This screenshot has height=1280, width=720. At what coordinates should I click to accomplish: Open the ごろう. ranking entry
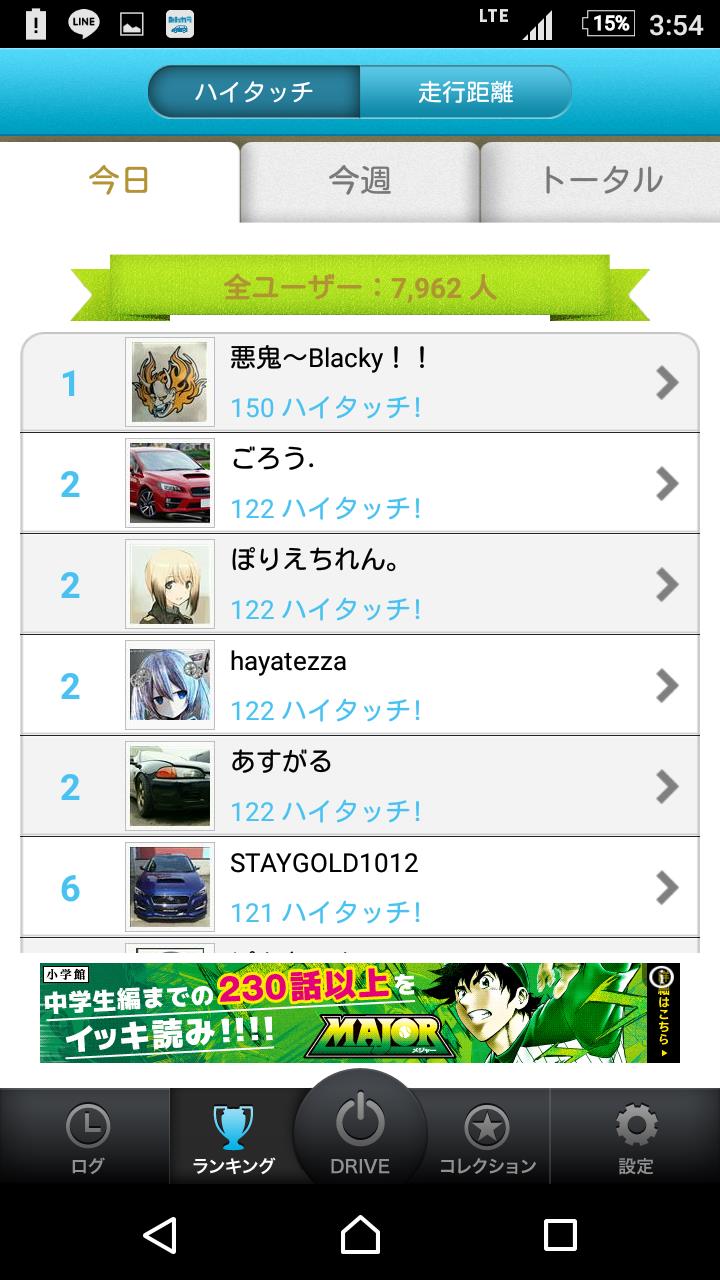pos(360,483)
